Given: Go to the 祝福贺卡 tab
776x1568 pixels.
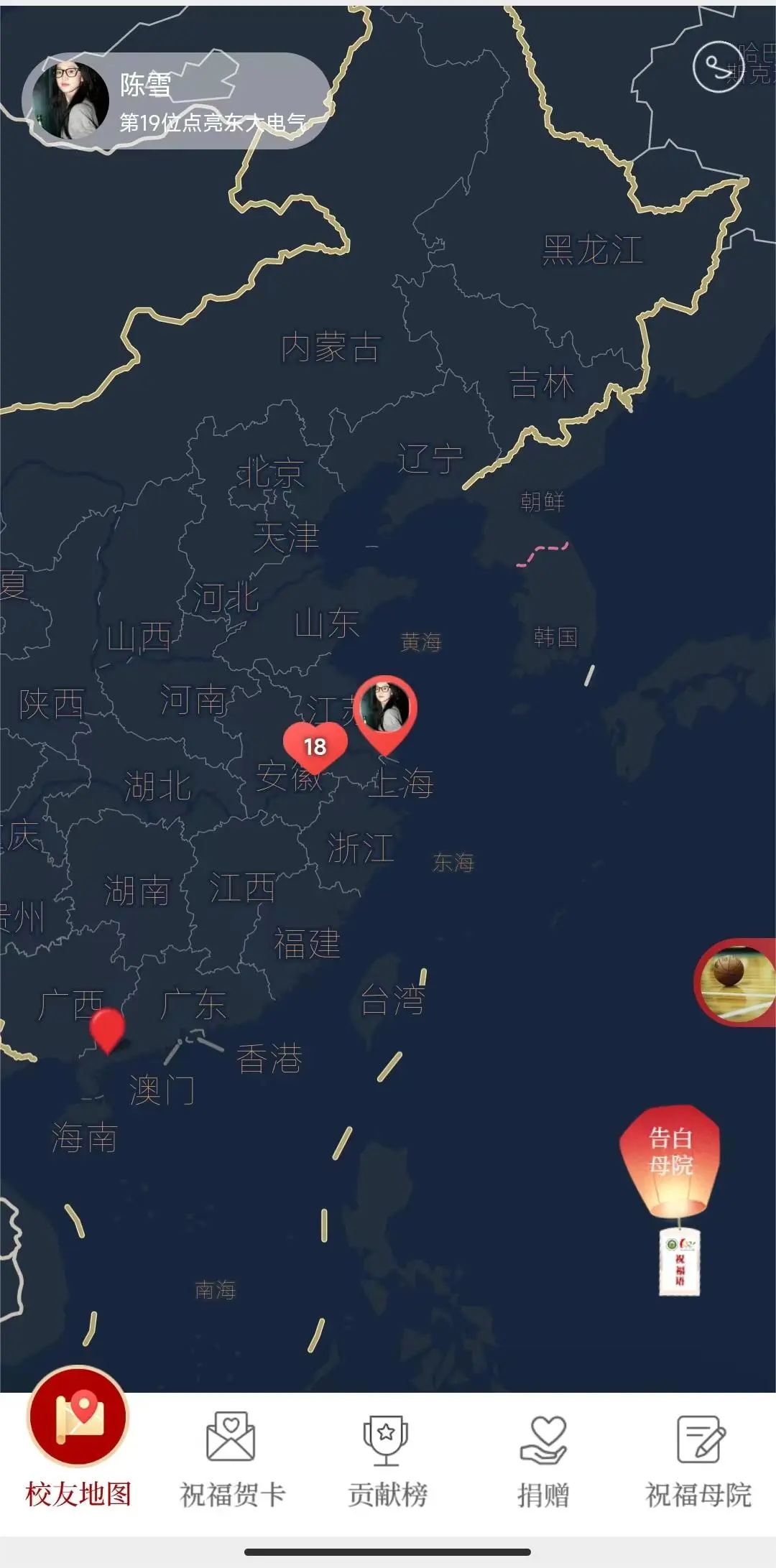Looking at the screenshot, I should (233, 1459).
